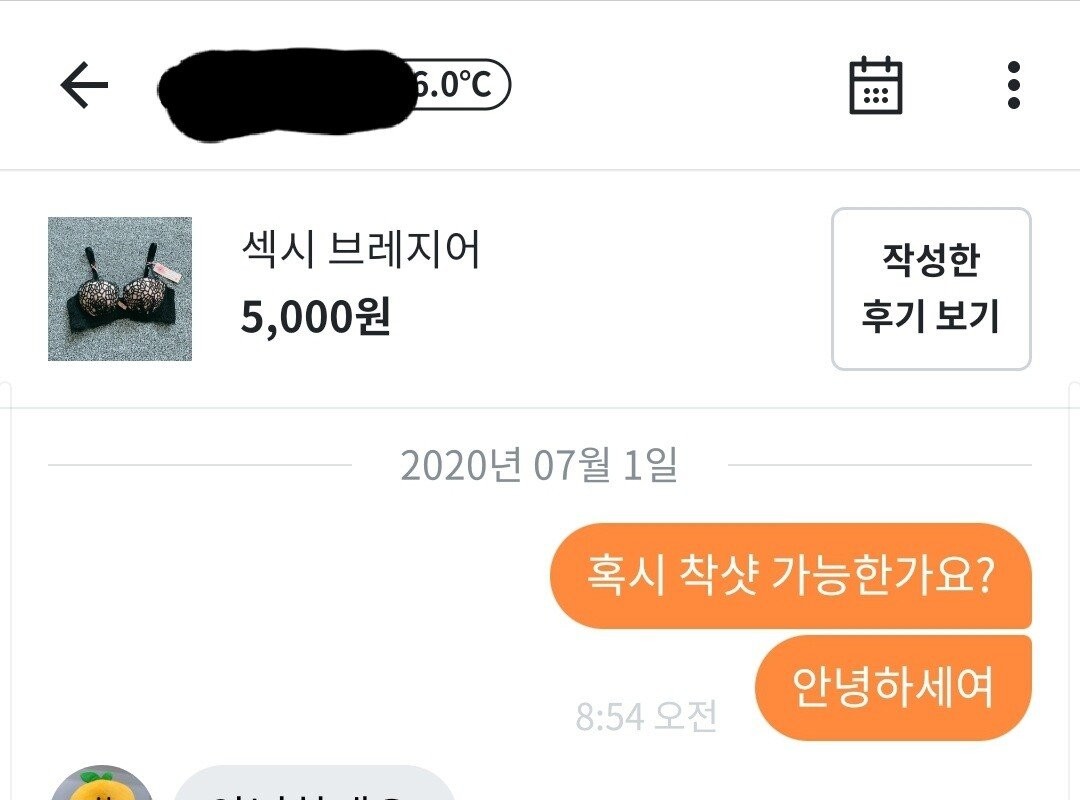Go back using the arrow icon

click(x=84, y=86)
